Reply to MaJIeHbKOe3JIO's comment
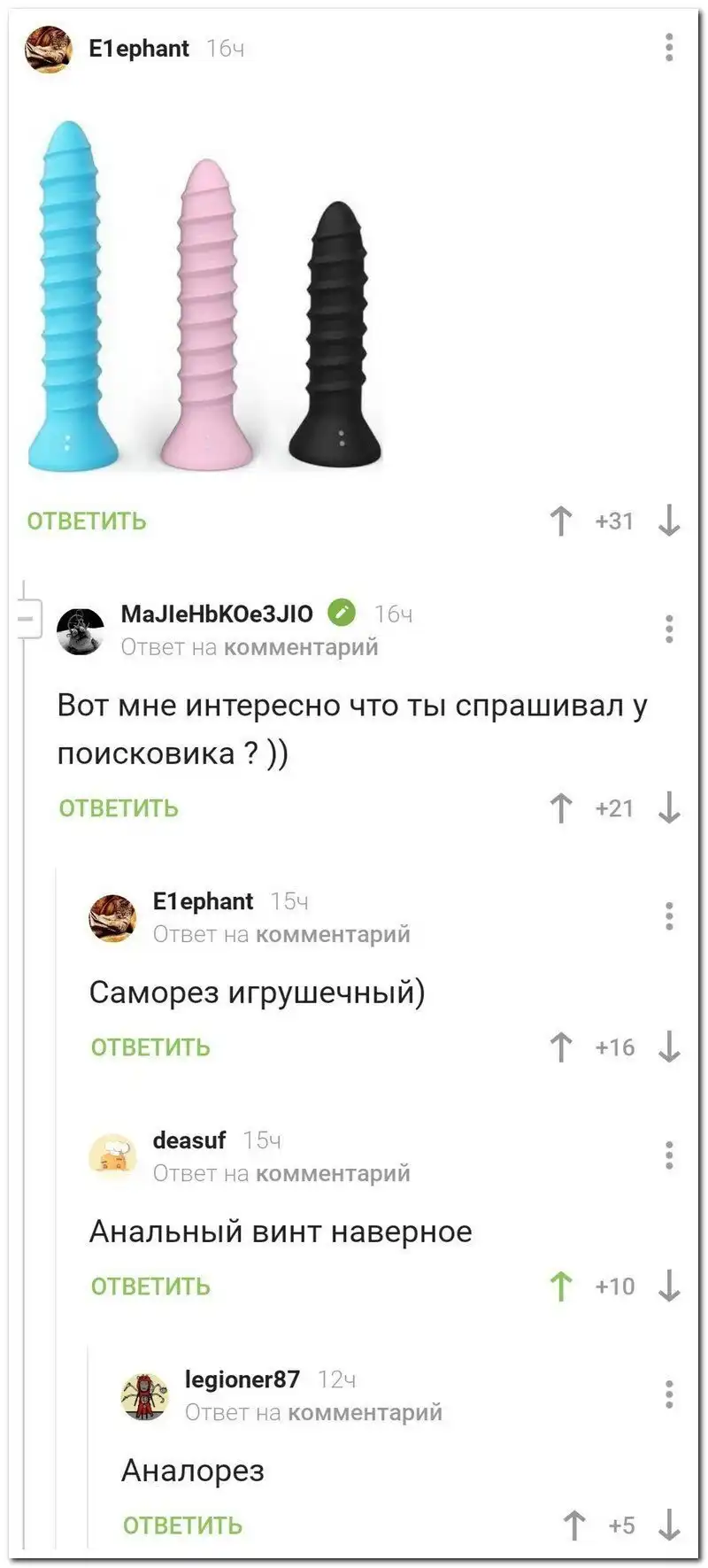This screenshot has width=708, height=1568. [x=119, y=807]
